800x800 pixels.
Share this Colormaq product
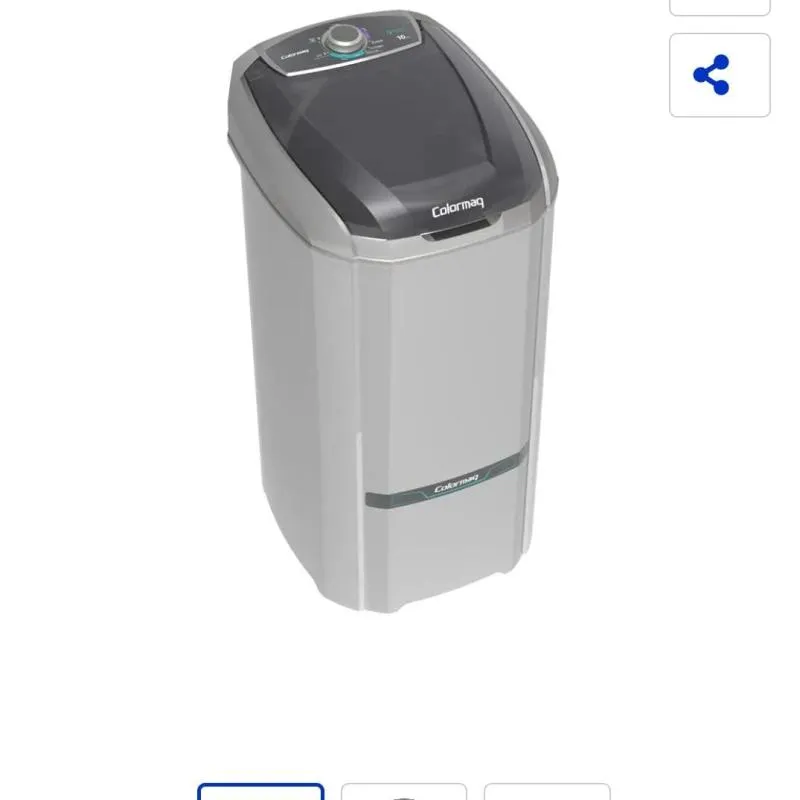[719, 75]
